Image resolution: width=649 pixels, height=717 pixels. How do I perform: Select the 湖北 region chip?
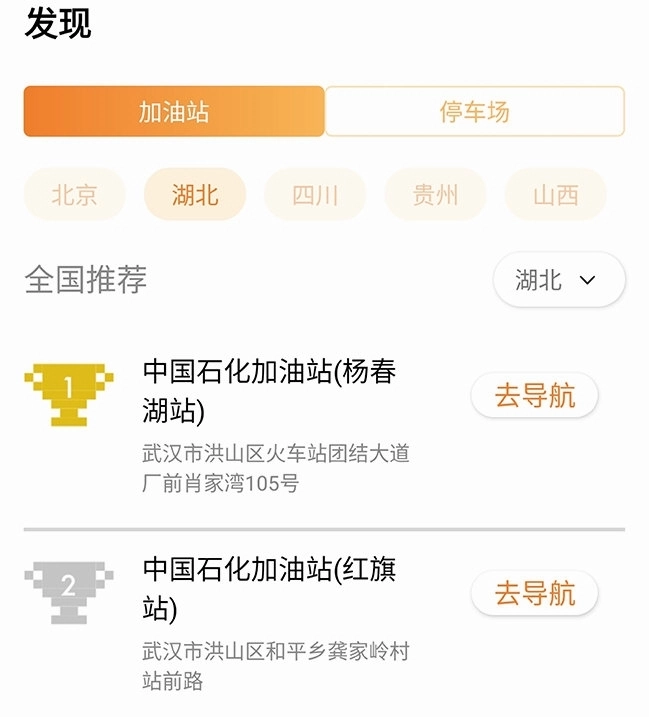tap(195, 194)
